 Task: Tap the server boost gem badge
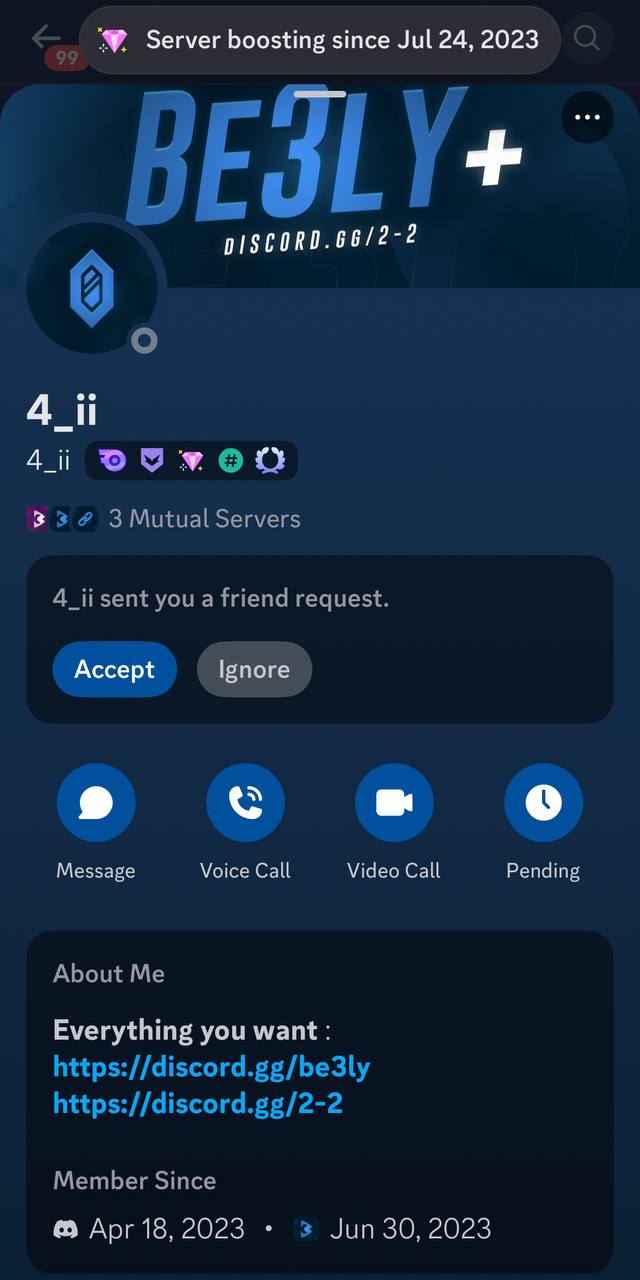190,461
